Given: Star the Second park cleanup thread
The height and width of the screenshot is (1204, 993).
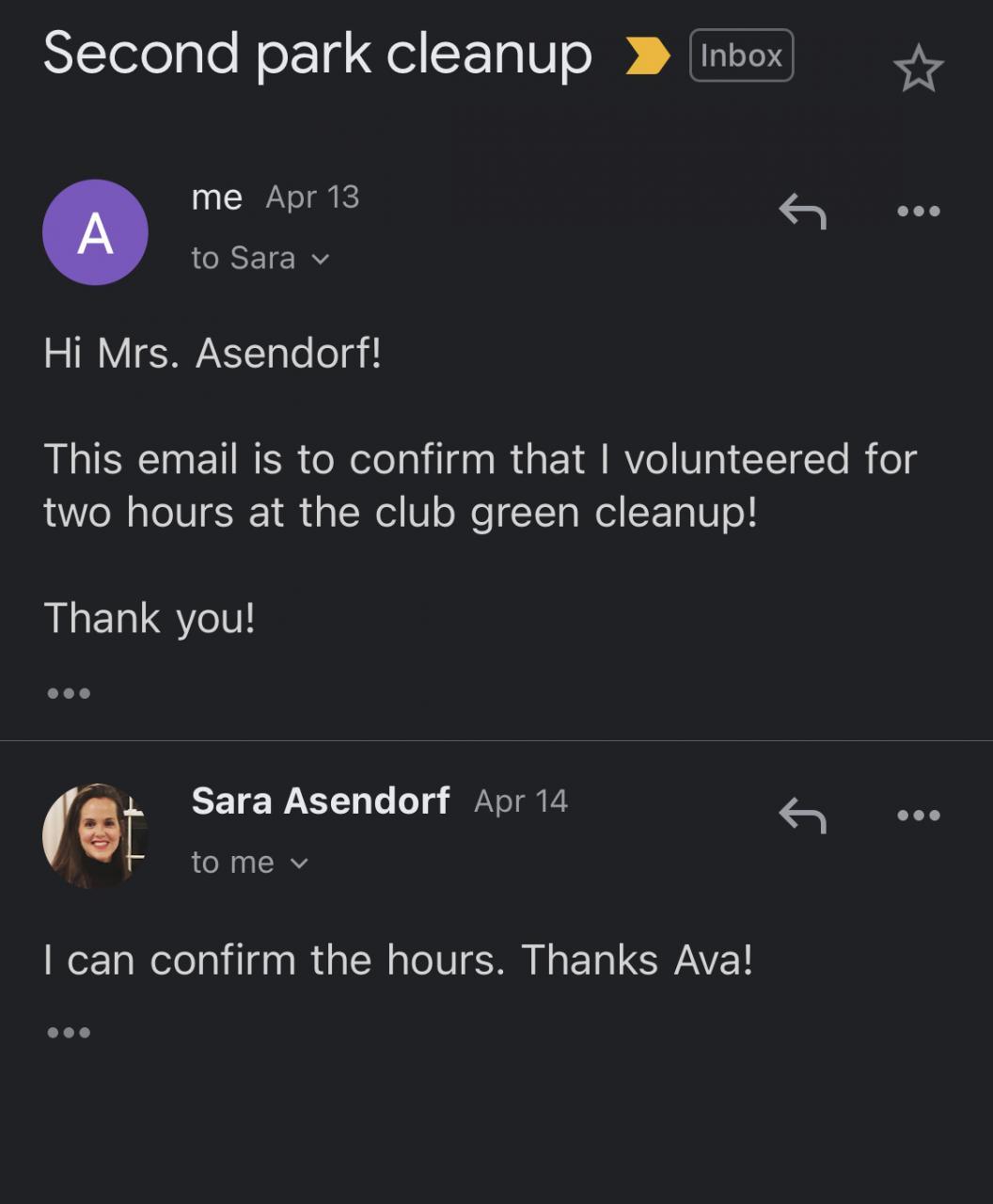Looking at the screenshot, I should [918, 70].
